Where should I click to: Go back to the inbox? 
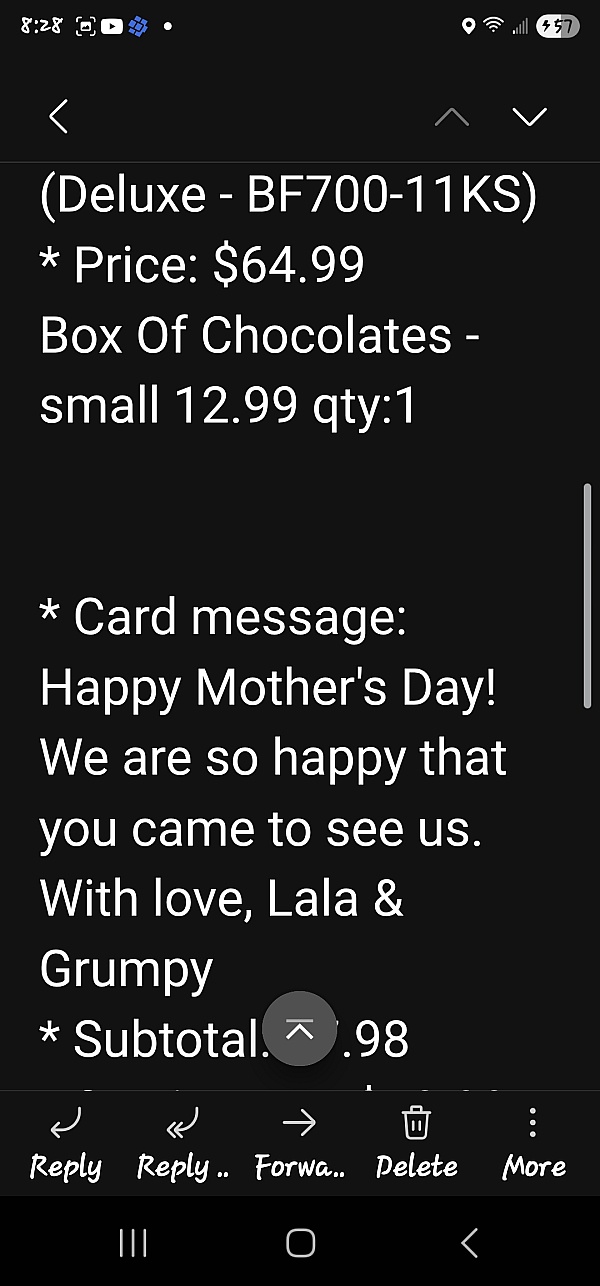59,117
